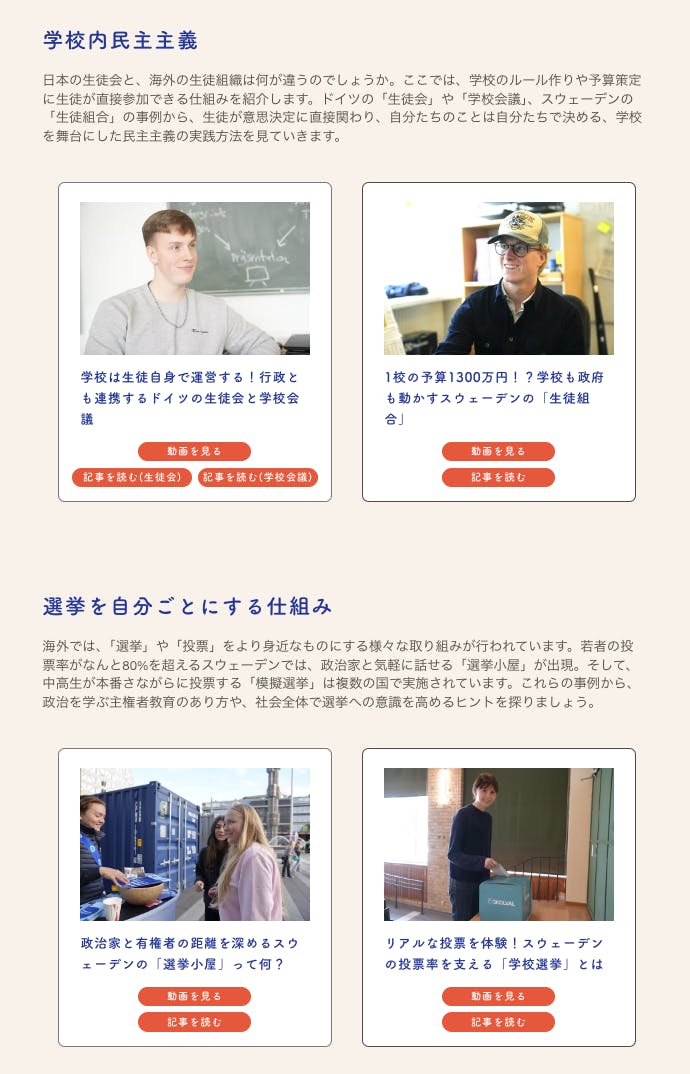Play the 選挙小屋 video via 動画を見る
Viewport: 690px width, 1074px height.
tap(194, 996)
